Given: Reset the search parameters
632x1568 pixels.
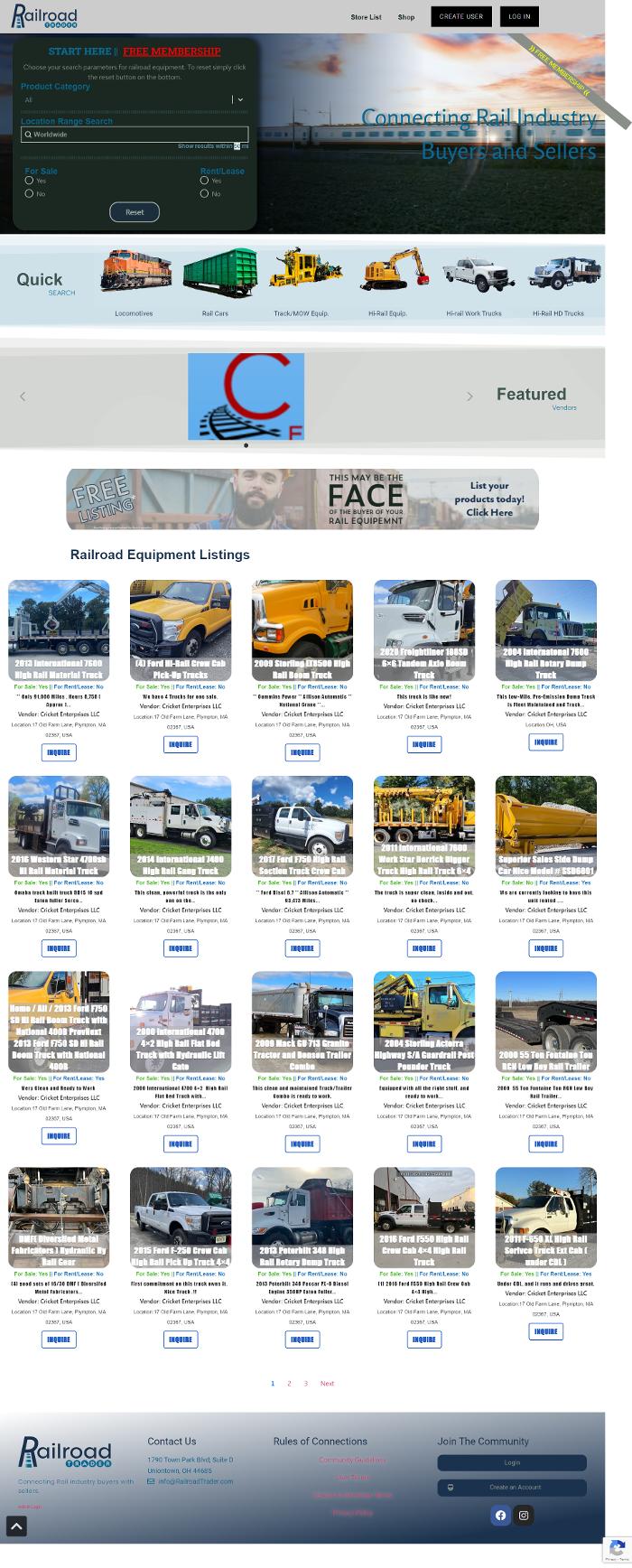Looking at the screenshot, I should 135,211.
